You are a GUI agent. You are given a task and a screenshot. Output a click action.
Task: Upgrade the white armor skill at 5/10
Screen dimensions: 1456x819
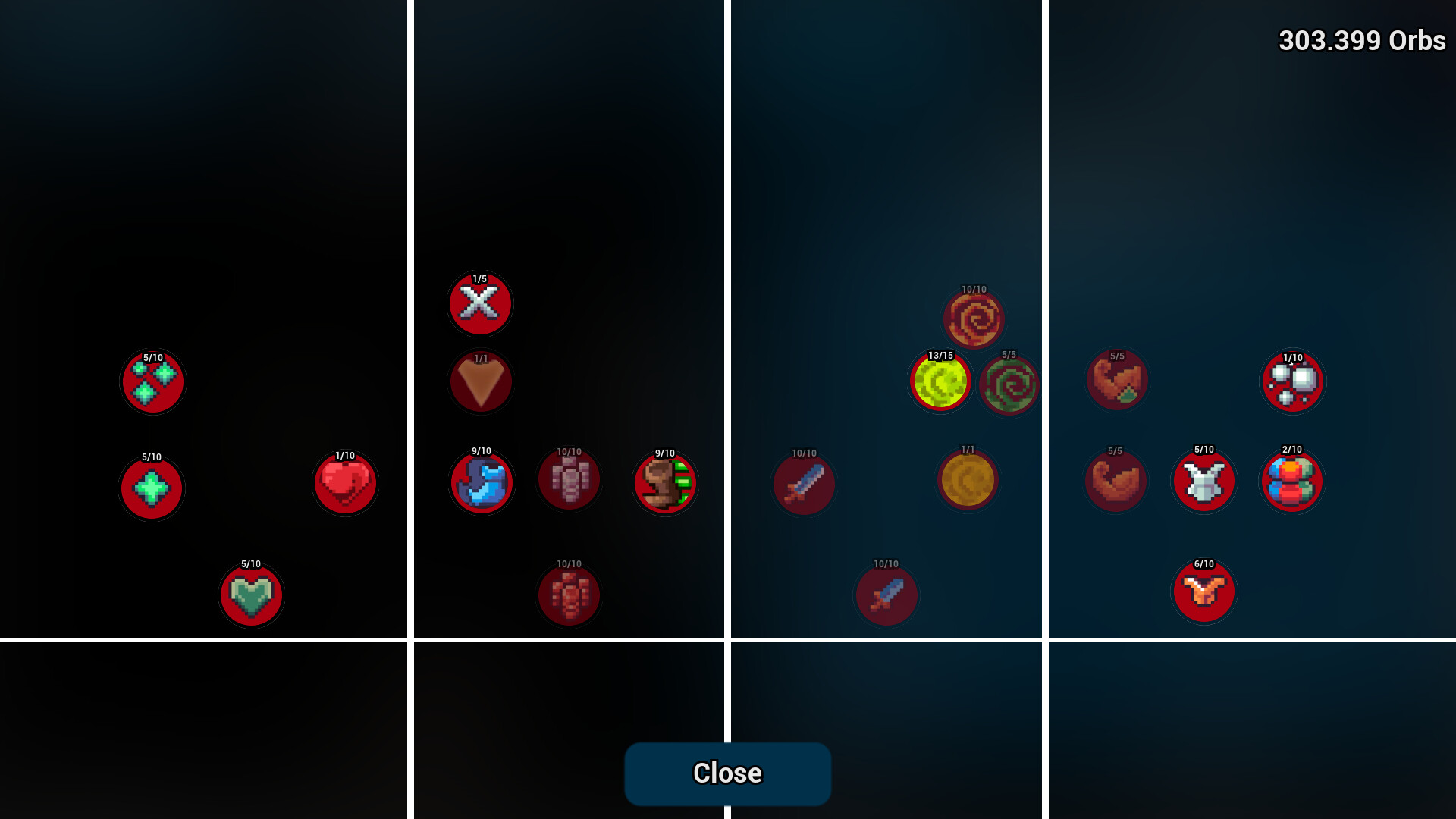1204,482
